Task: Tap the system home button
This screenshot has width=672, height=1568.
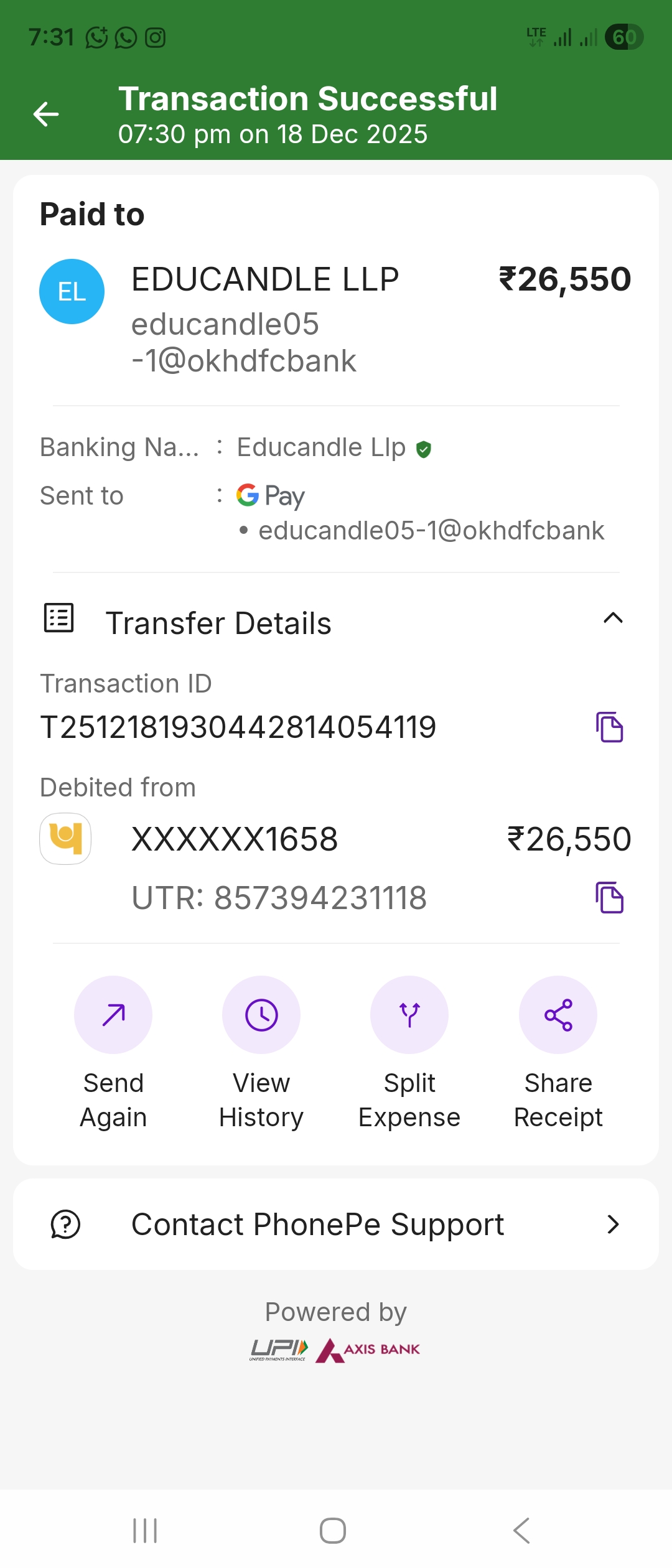Action: pyautogui.click(x=333, y=1531)
